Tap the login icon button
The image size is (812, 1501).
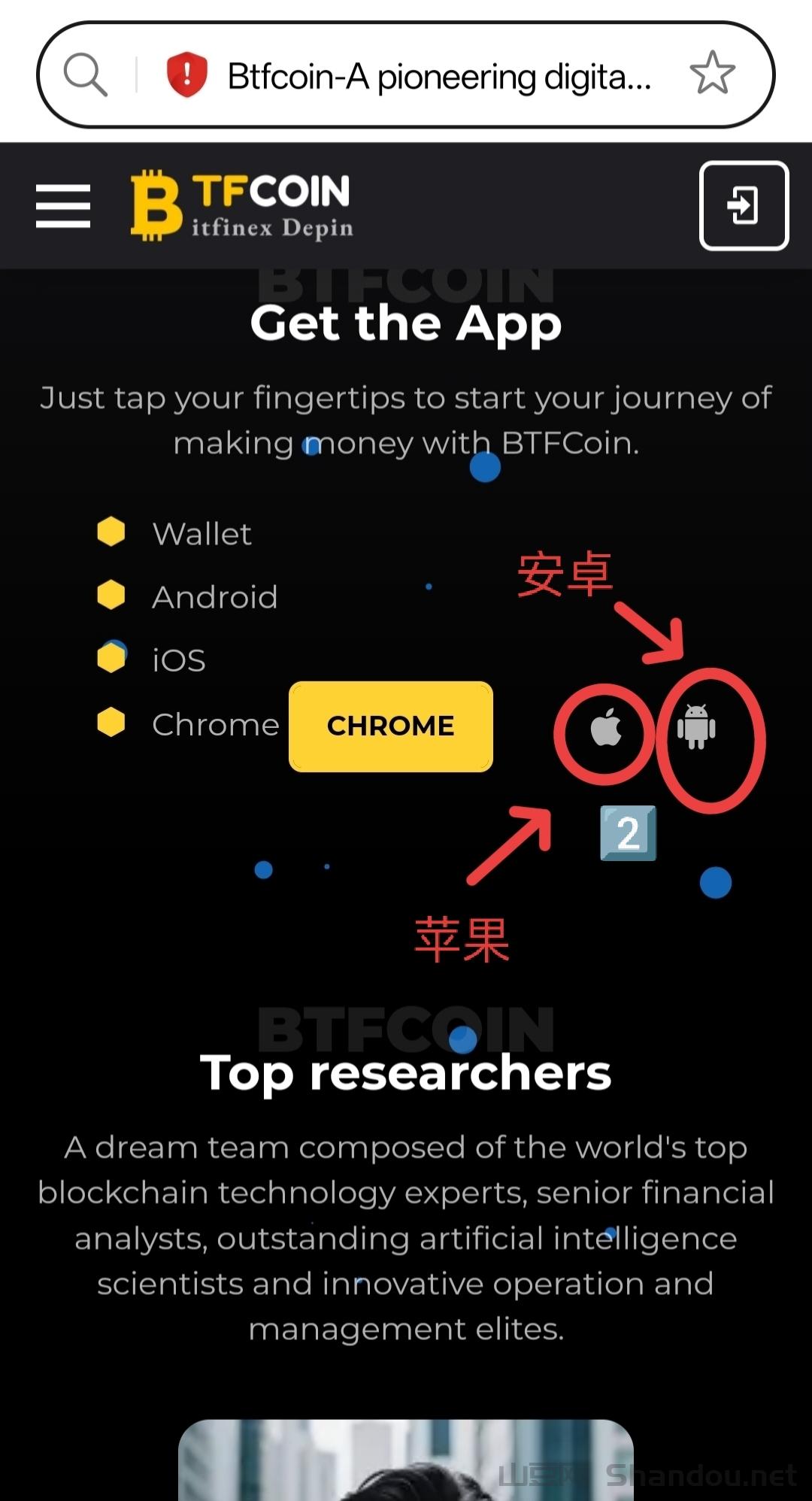point(744,205)
